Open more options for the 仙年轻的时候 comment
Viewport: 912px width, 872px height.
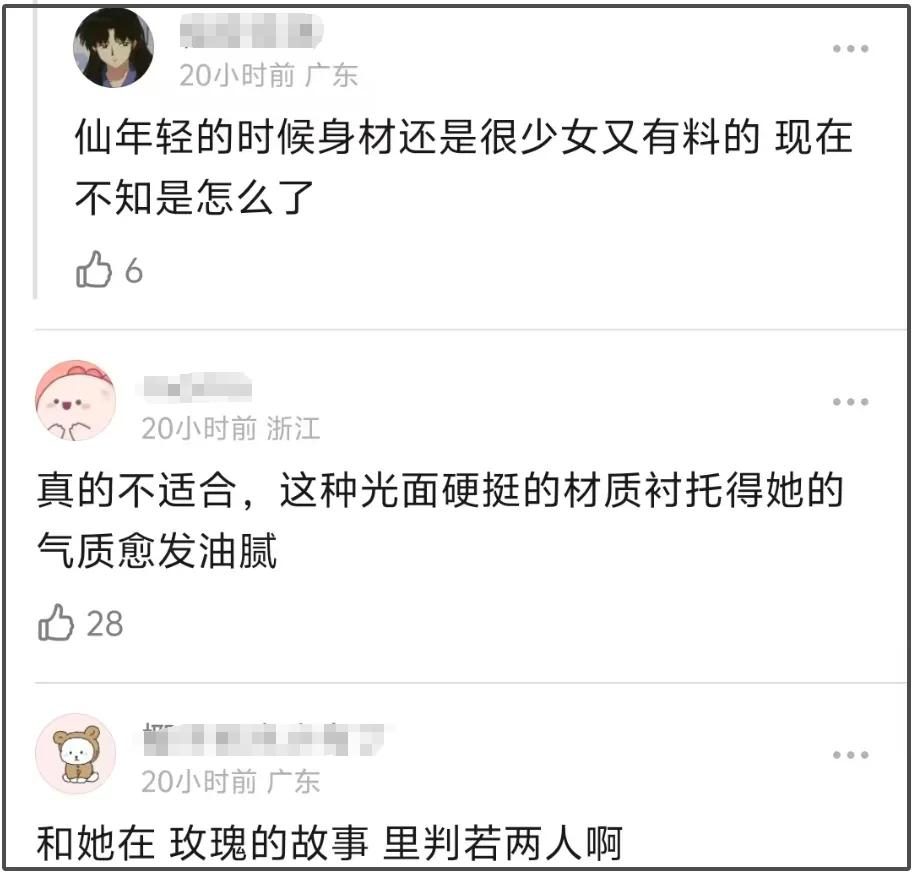click(x=851, y=48)
